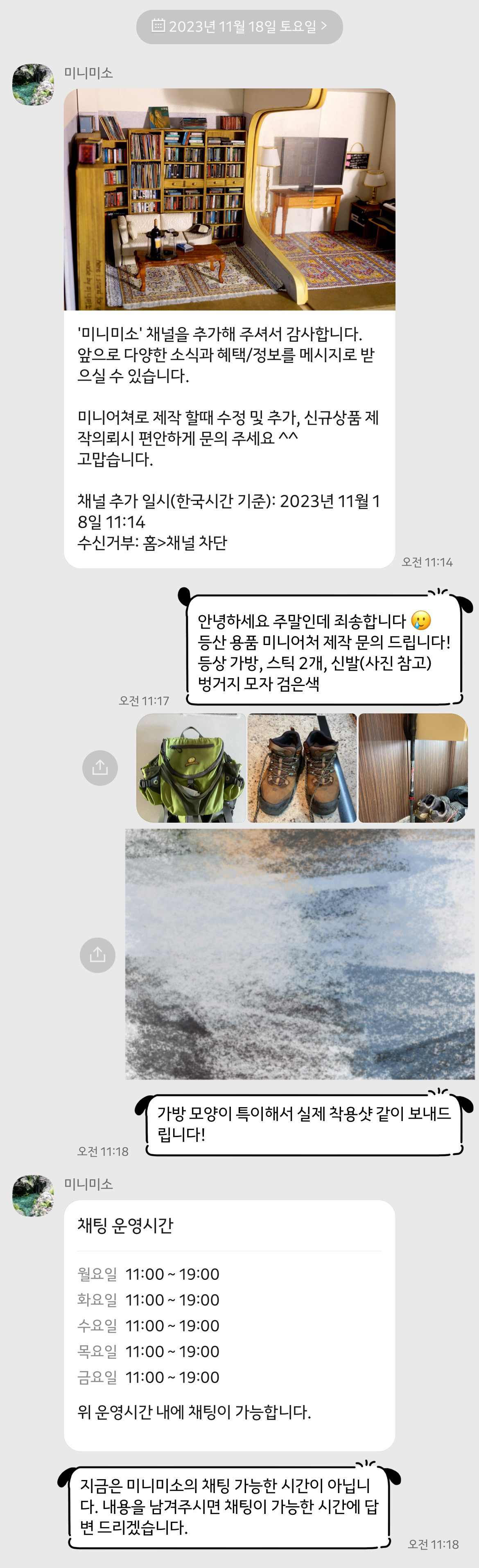Viewport: 479px width, 1568px height.
Task: Share the three-photo group
Action: [x=100, y=768]
